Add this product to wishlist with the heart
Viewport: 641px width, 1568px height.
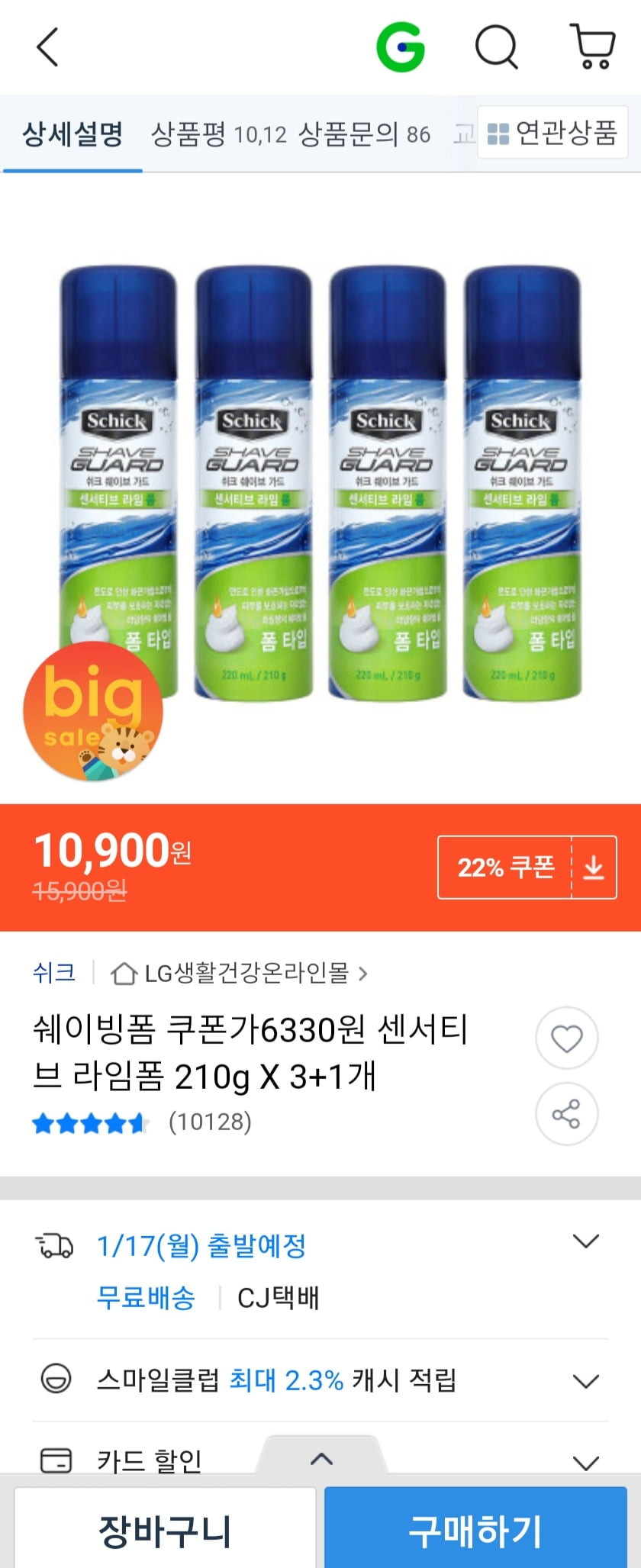pyautogui.click(x=566, y=1038)
